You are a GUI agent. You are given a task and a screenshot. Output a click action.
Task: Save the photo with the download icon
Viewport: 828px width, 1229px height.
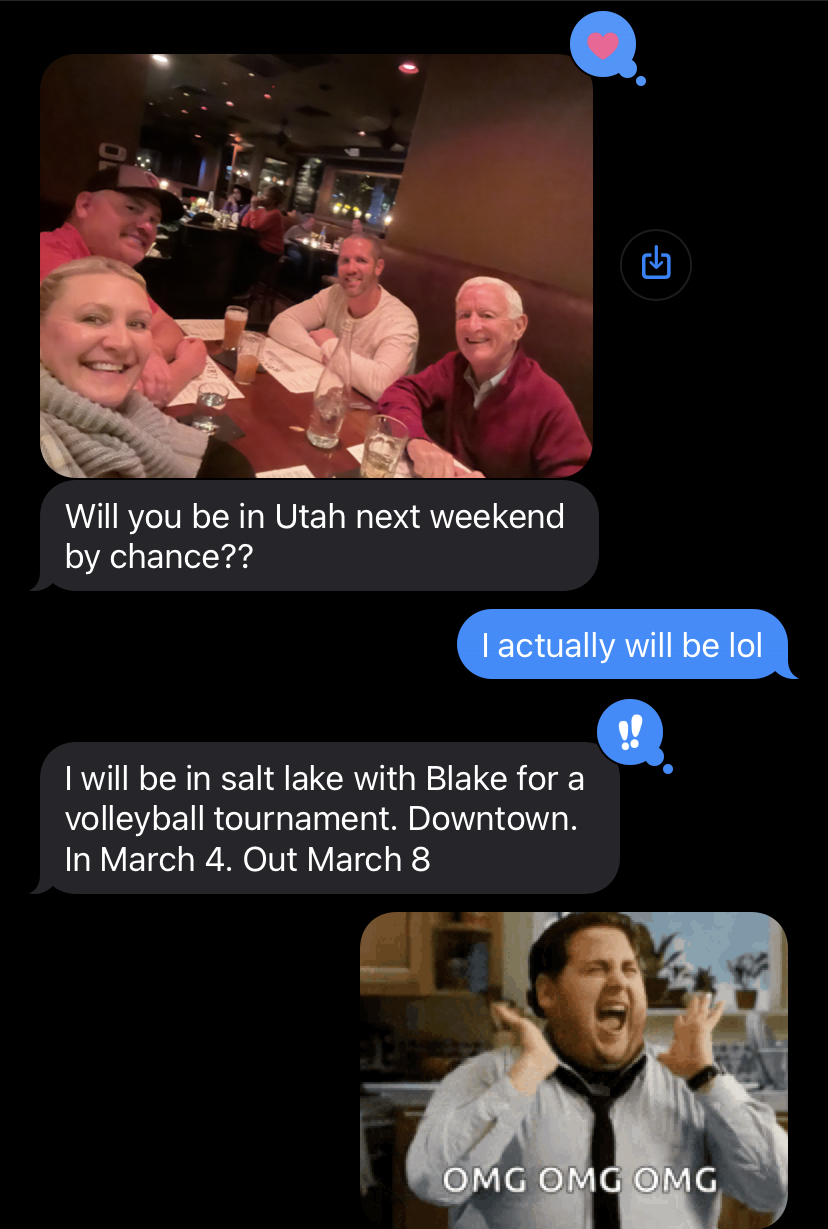pos(655,265)
